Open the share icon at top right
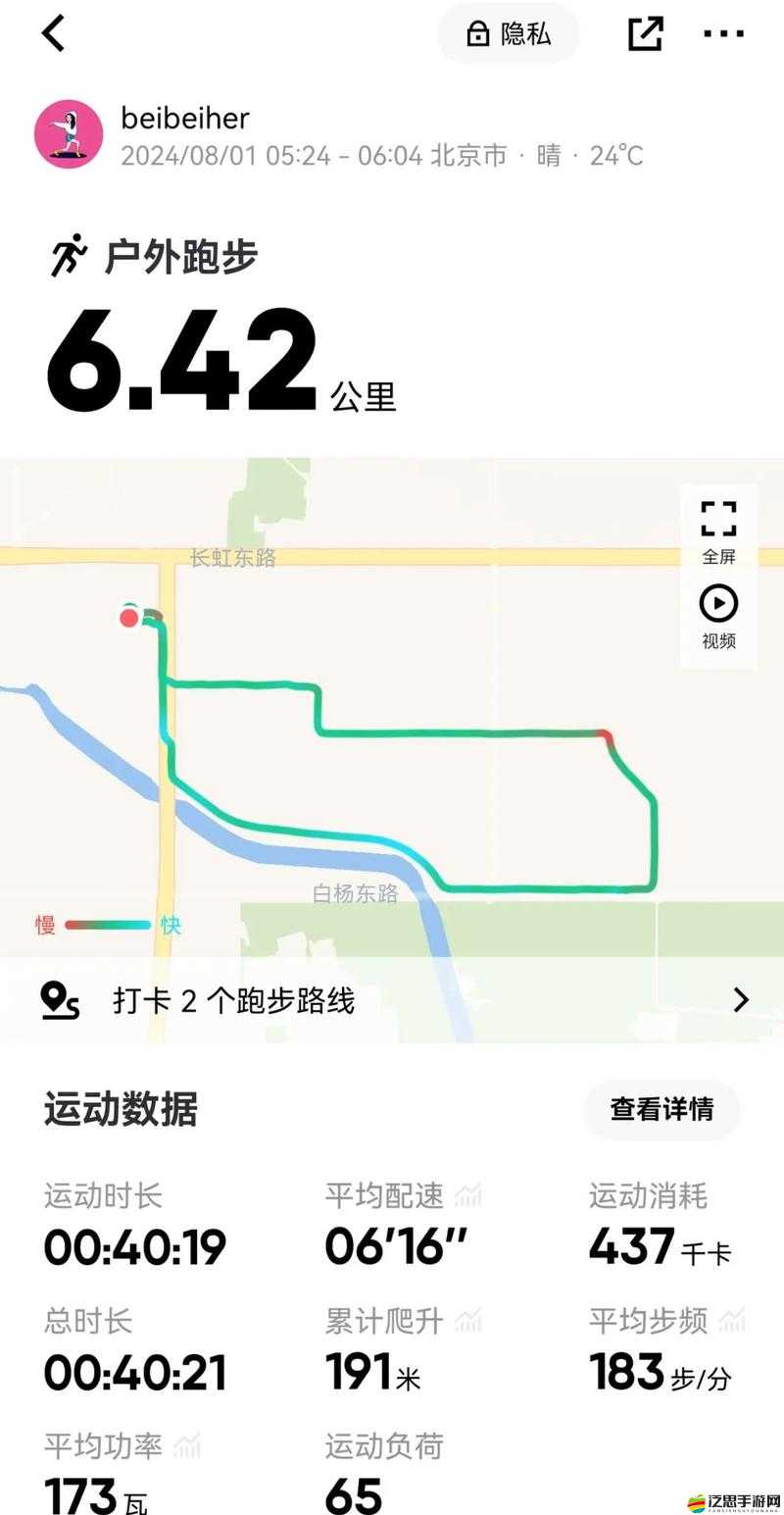This screenshot has height=1515, width=784. 646,34
